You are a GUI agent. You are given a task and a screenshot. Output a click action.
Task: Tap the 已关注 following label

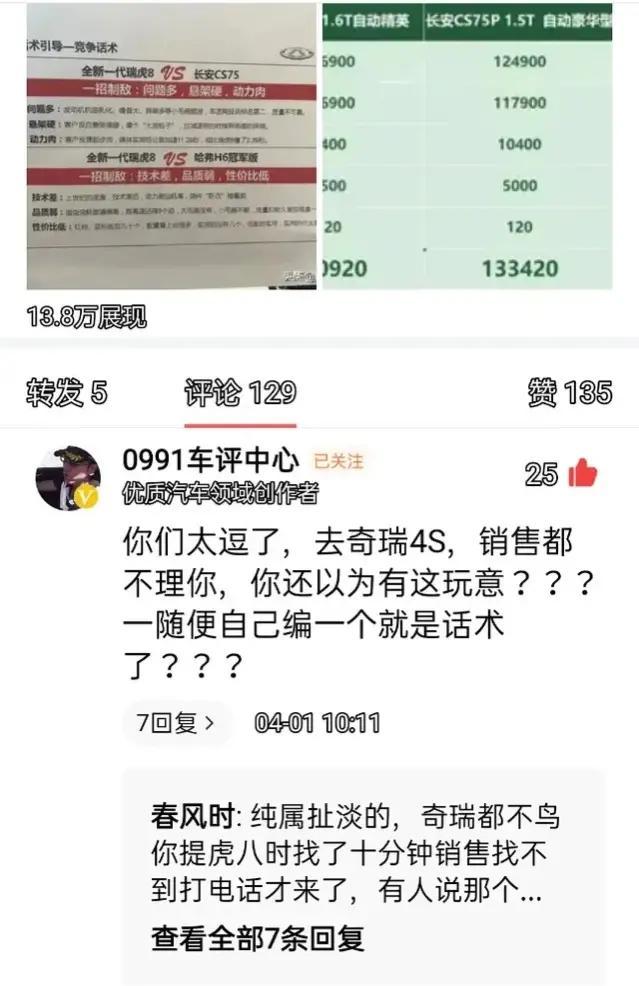coord(338,461)
